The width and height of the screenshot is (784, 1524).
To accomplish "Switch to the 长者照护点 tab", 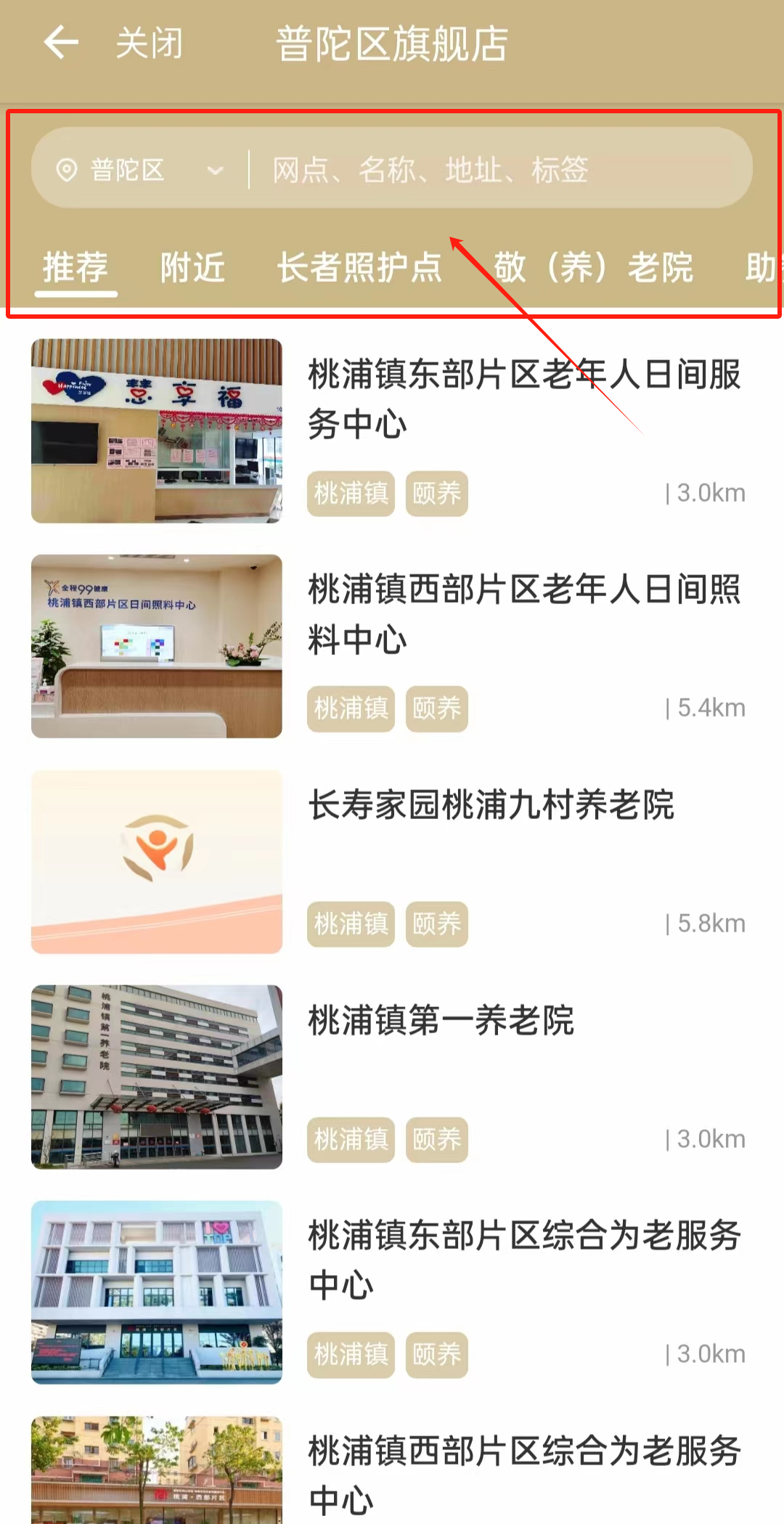I will pyautogui.click(x=360, y=267).
